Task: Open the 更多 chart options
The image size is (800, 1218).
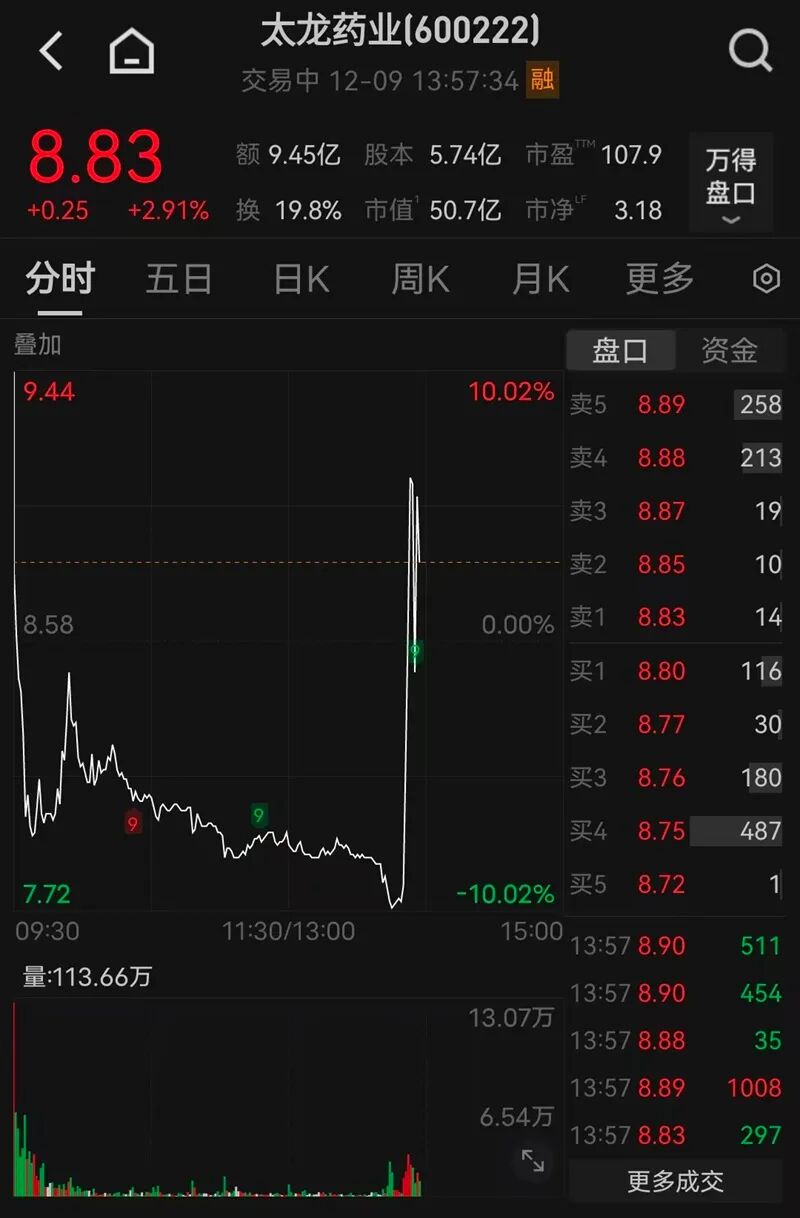Action: (659, 279)
